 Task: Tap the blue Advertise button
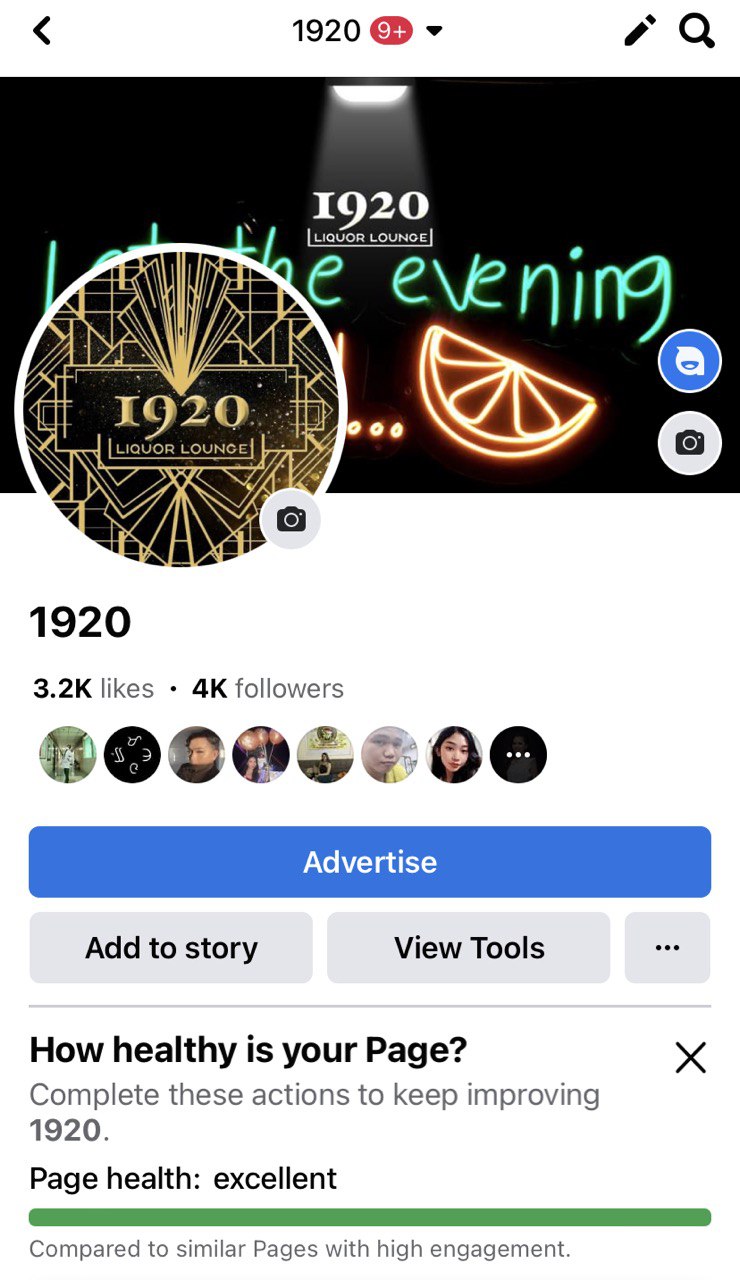370,862
